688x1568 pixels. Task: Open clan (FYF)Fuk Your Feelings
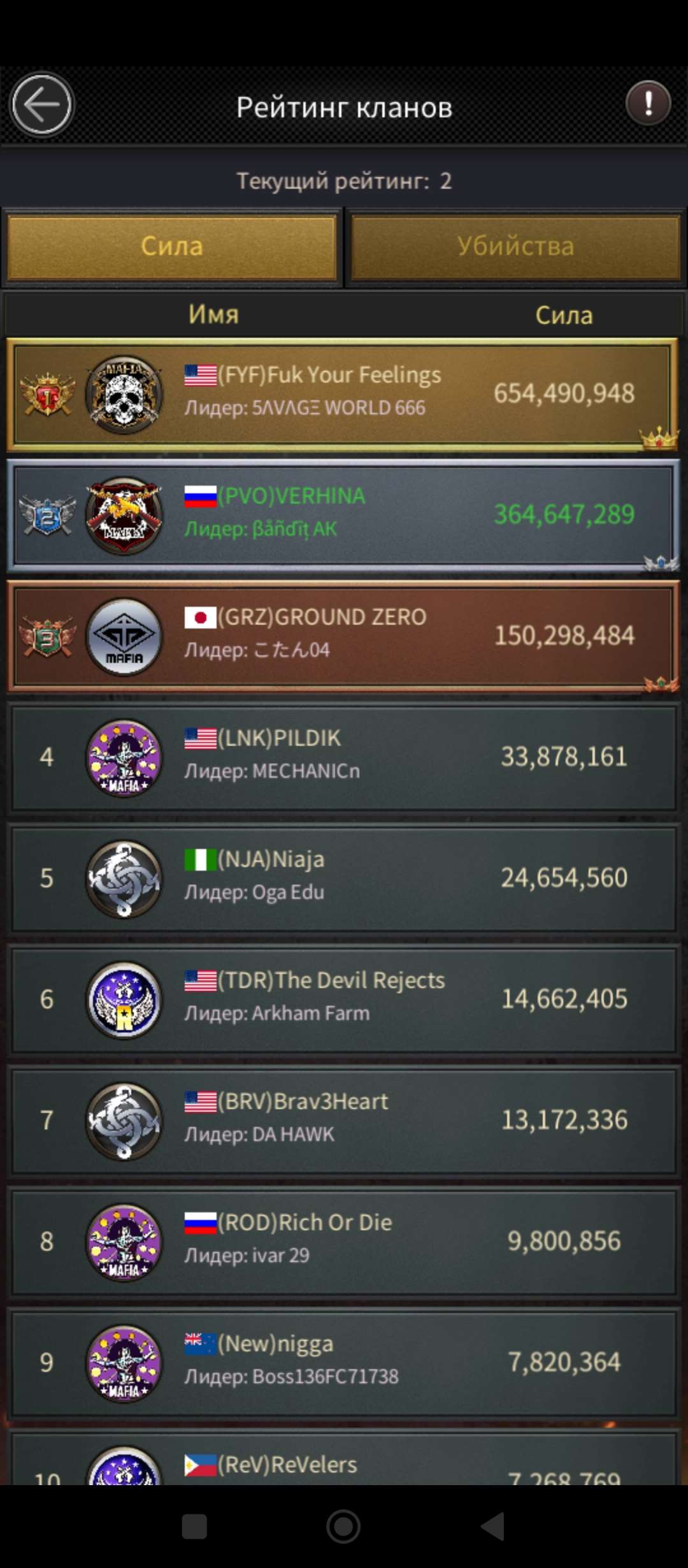(343, 393)
